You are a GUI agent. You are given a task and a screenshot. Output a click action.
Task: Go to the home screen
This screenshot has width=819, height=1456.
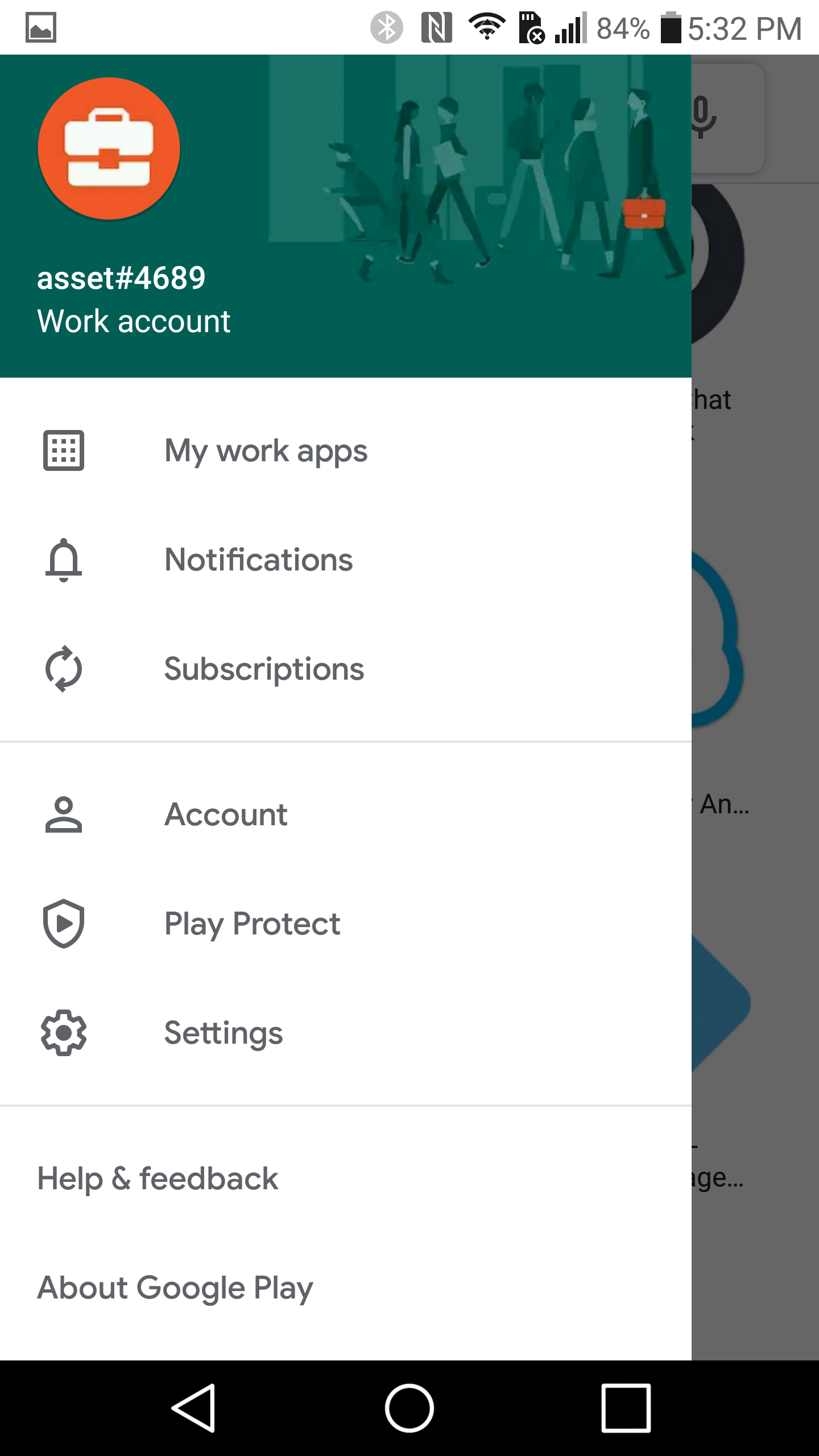409,1408
